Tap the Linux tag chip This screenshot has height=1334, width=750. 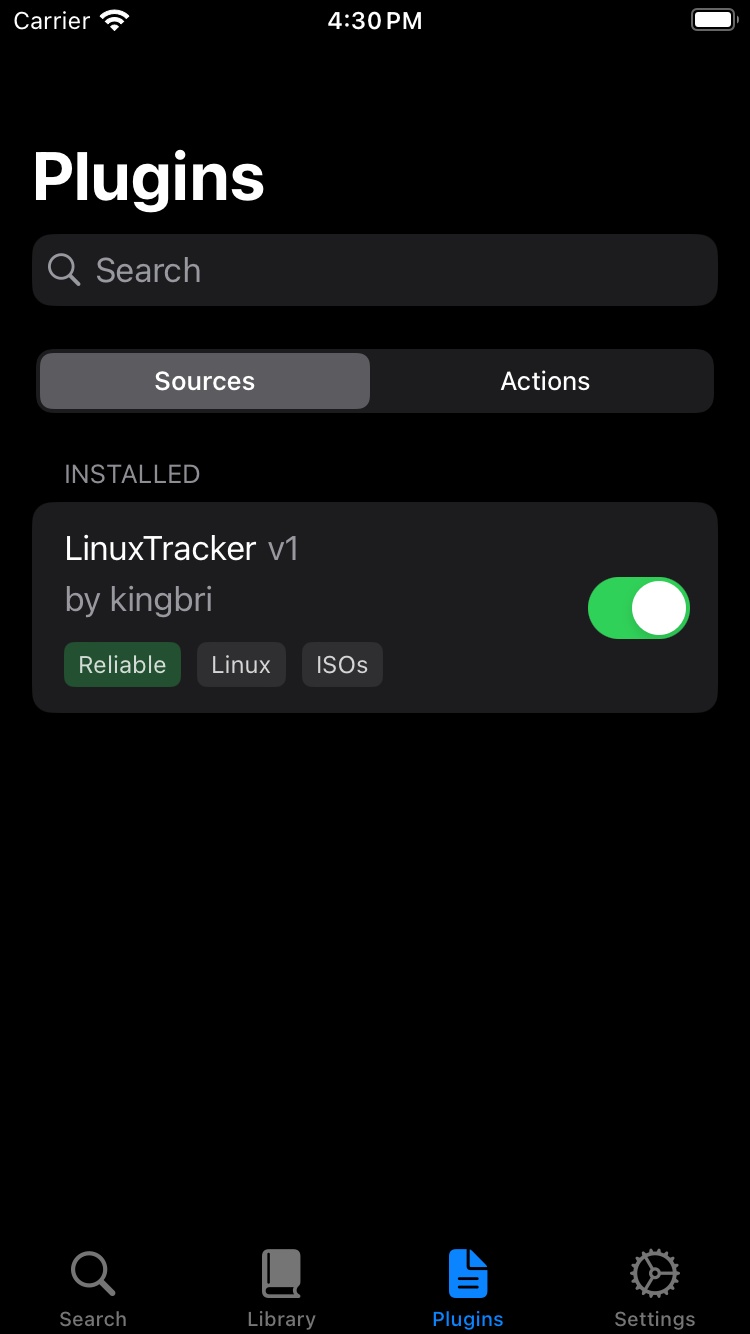pyautogui.click(x=241, y=664)
